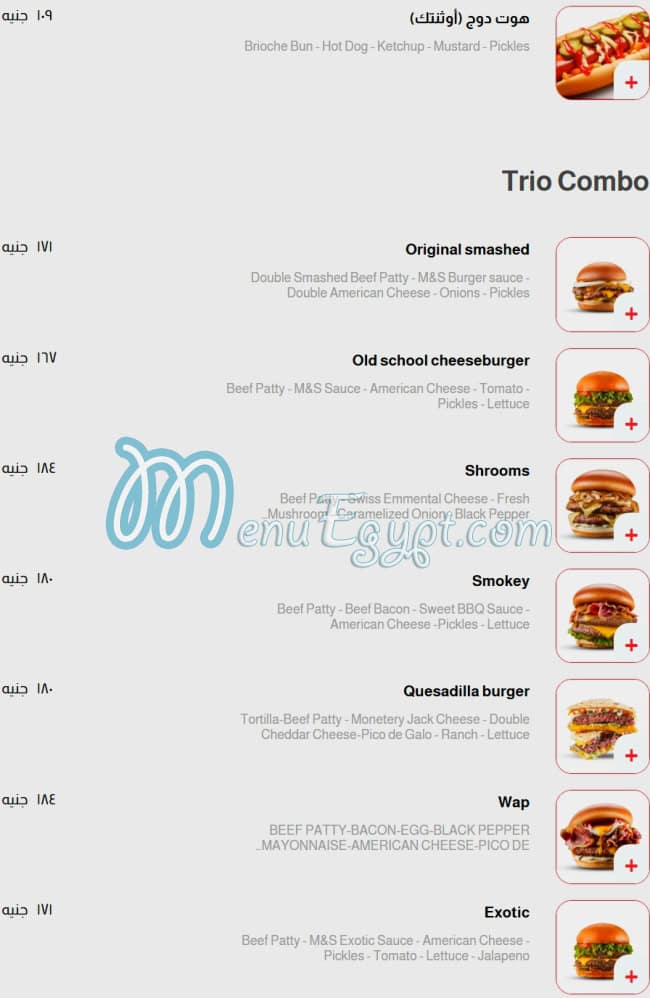View Old school cheeseburger details
This screenshot has width=650, height=998.
coord(440,361)
